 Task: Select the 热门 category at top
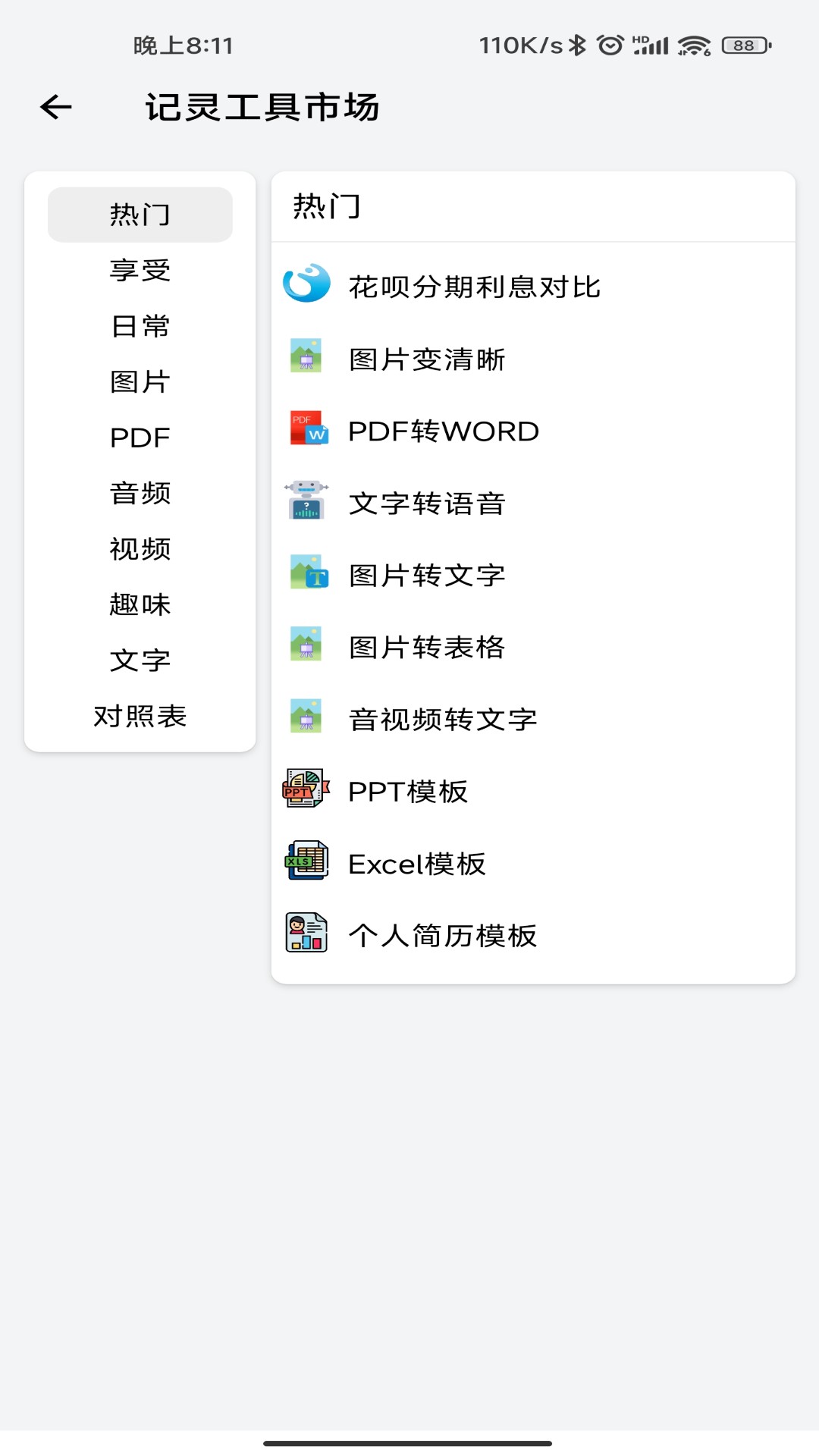(x=140, y=215)
